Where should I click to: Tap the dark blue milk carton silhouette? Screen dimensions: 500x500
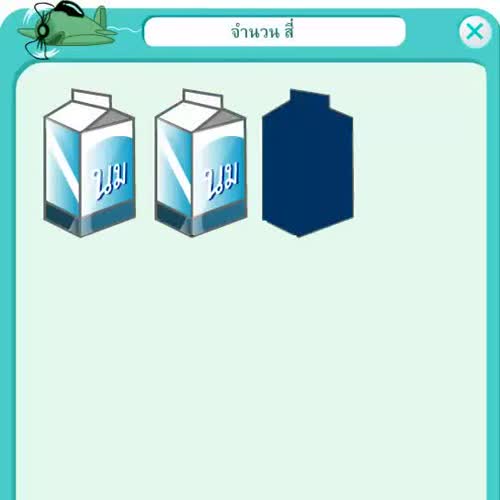click(308, 163)
